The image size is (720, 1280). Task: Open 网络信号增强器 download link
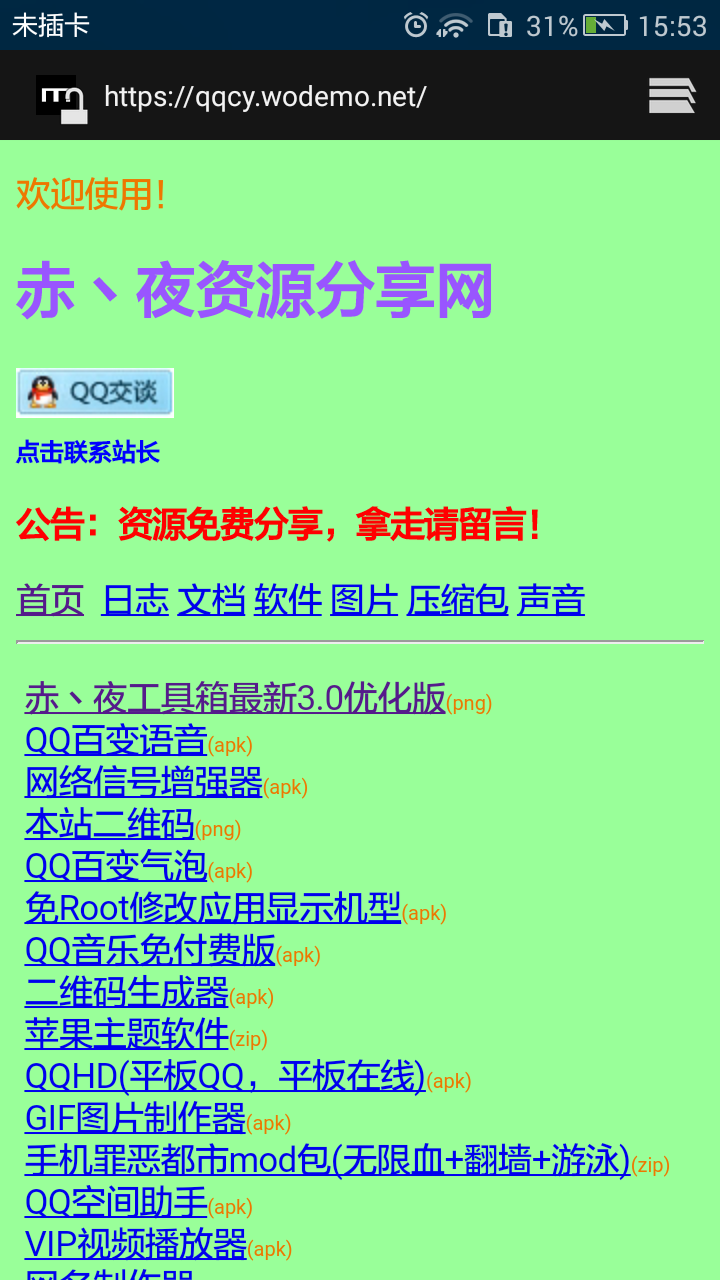[x=143, y=783]
